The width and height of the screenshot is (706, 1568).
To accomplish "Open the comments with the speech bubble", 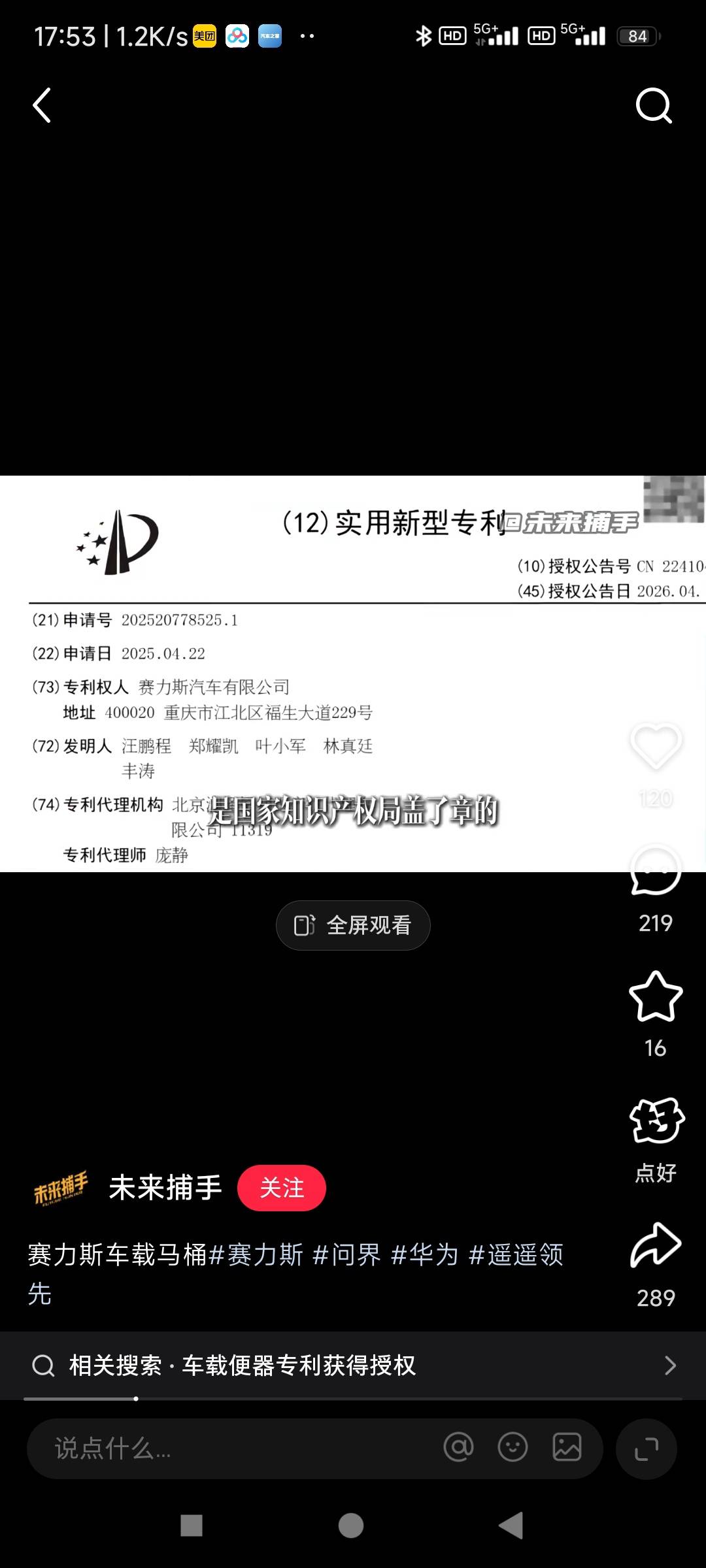I will (x=656, y=872).
